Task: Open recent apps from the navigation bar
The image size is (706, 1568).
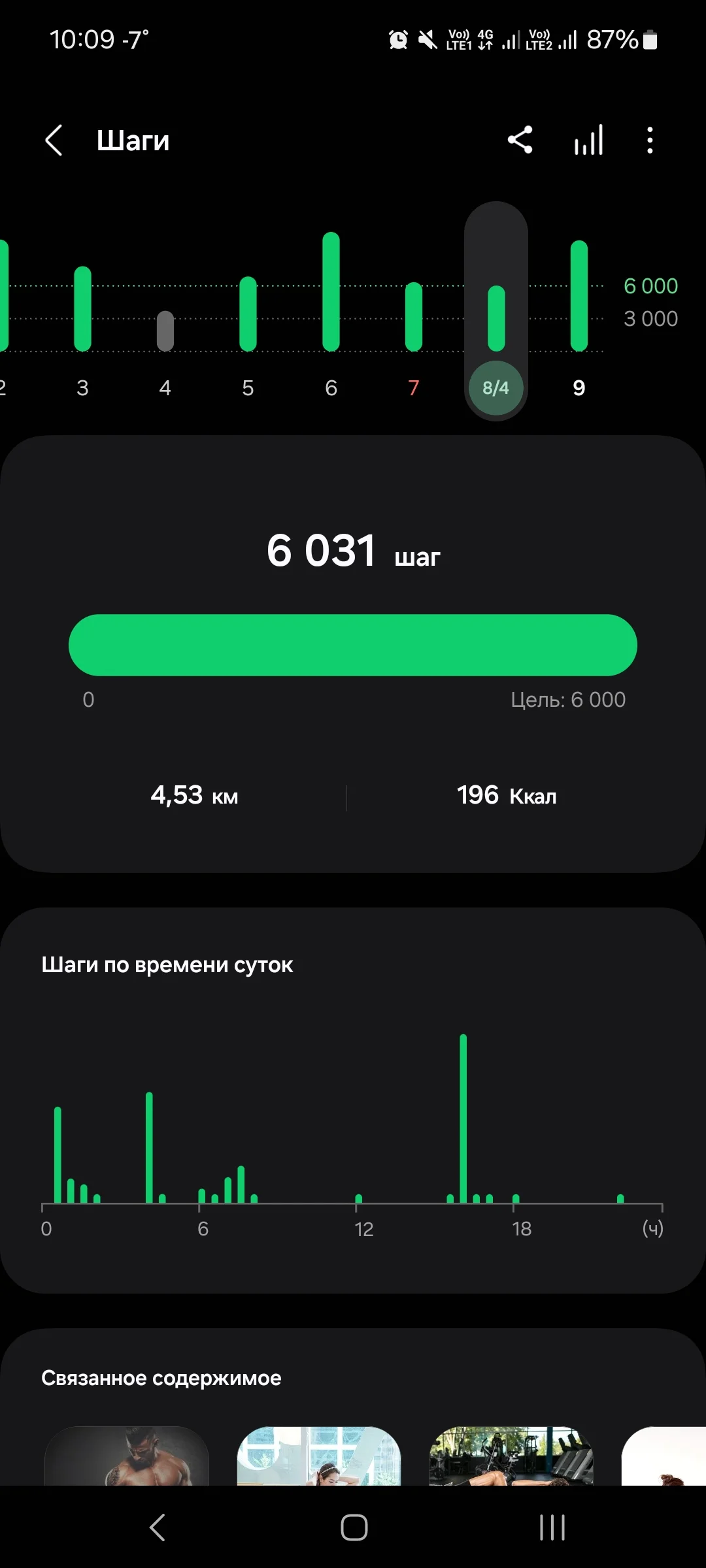Action: pyautogui.click(x=552, y=1527)
